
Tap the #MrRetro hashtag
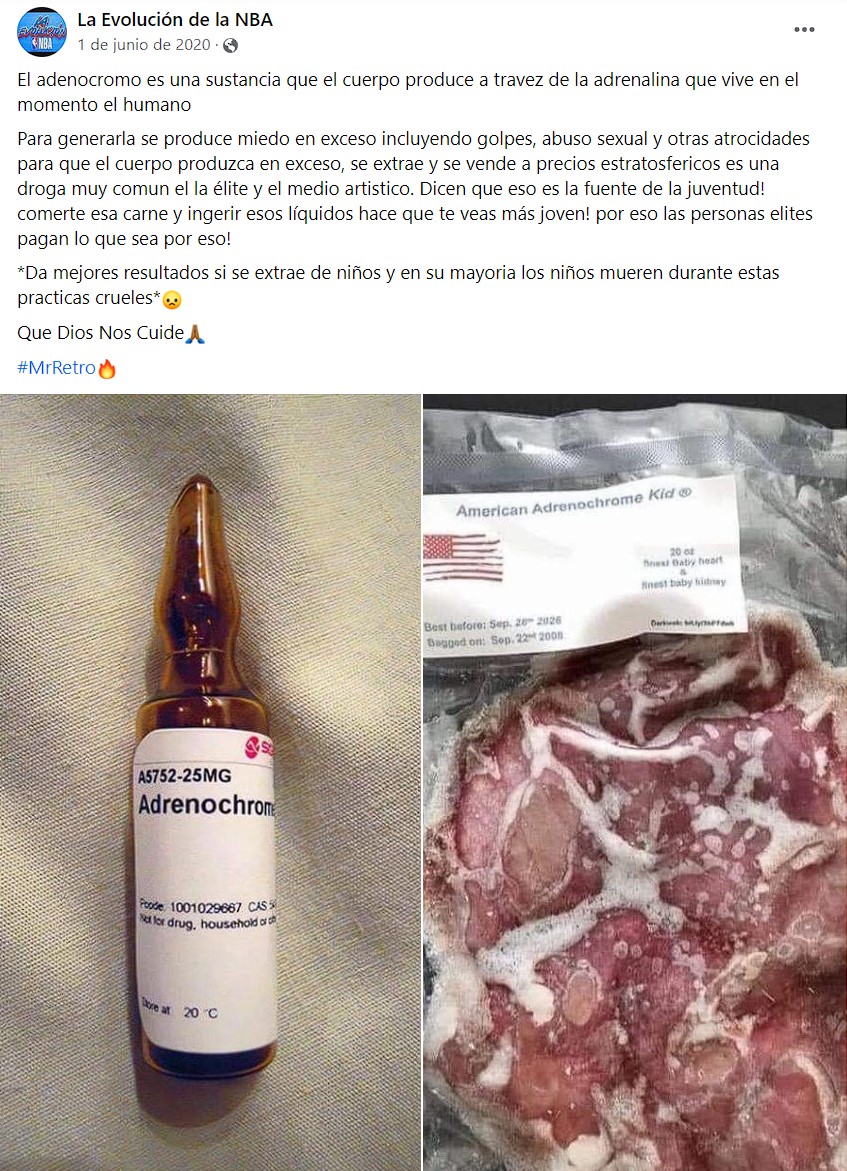coord(56,368)
